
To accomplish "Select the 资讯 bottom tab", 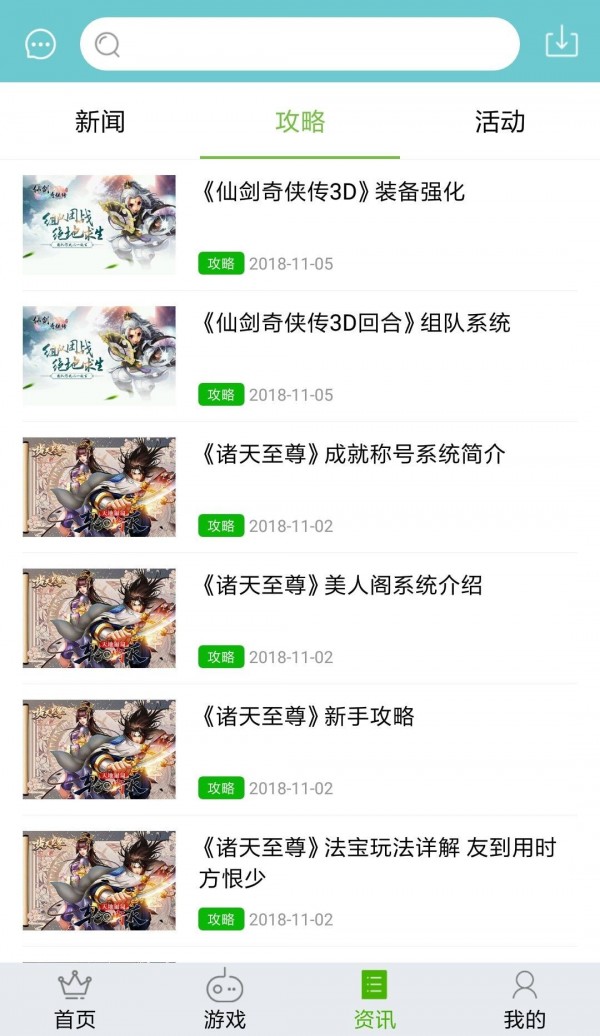I will pyautogui.click(x=375, y=1000).
